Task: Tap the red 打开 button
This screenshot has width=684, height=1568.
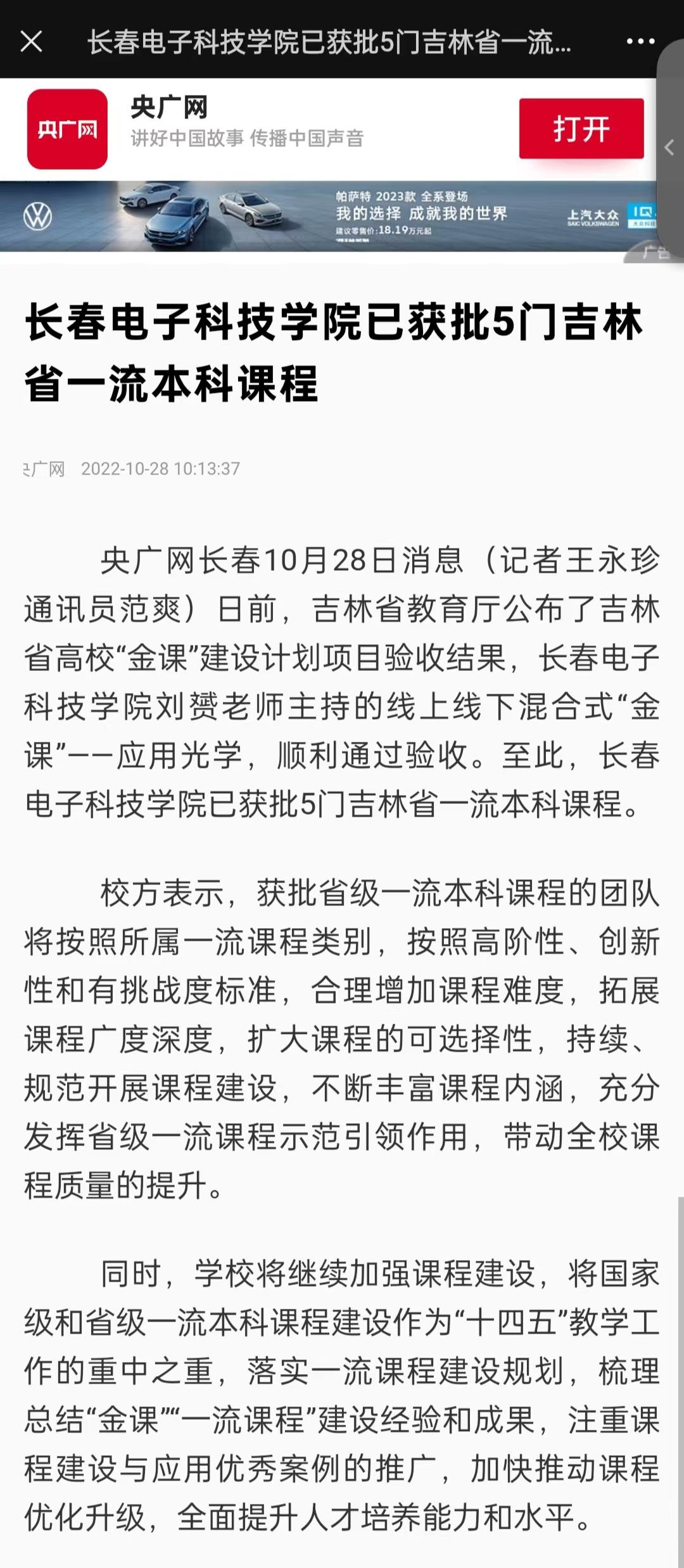Action: tap(581, 129)
